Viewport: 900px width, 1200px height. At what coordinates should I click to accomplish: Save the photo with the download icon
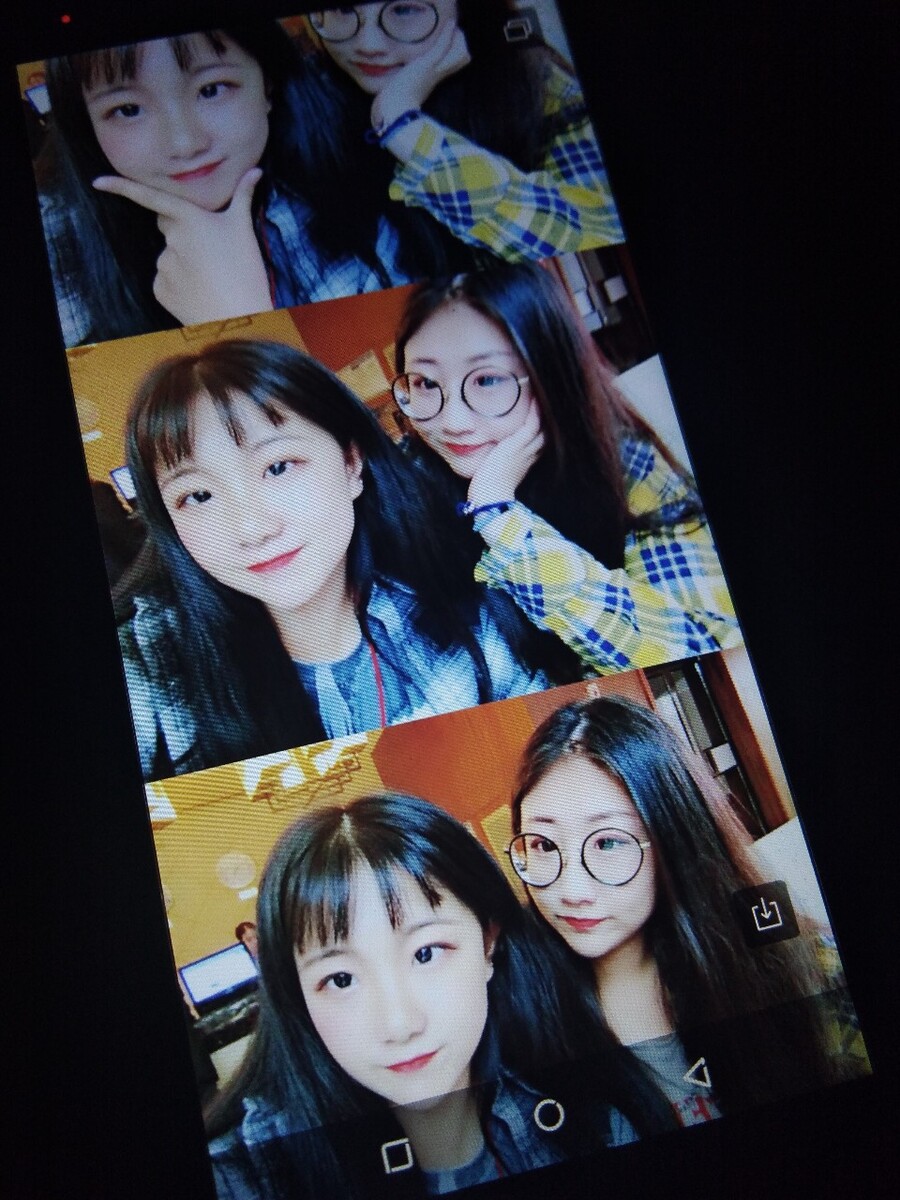[x=766, y=912]
